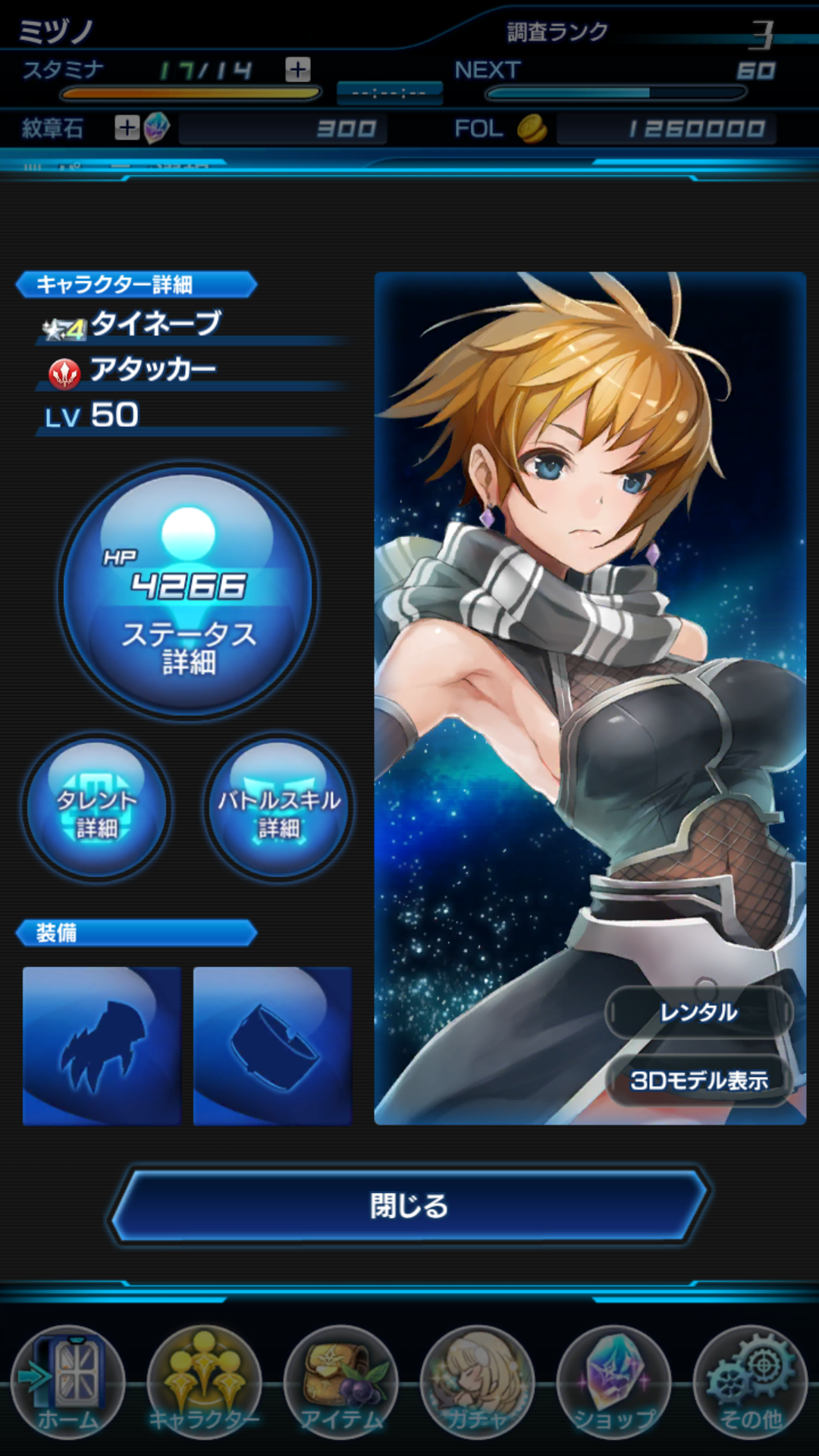The image size is (819, 1456).
Task: Go to the ホーム home tab
Action: (x=68, y=1382)
